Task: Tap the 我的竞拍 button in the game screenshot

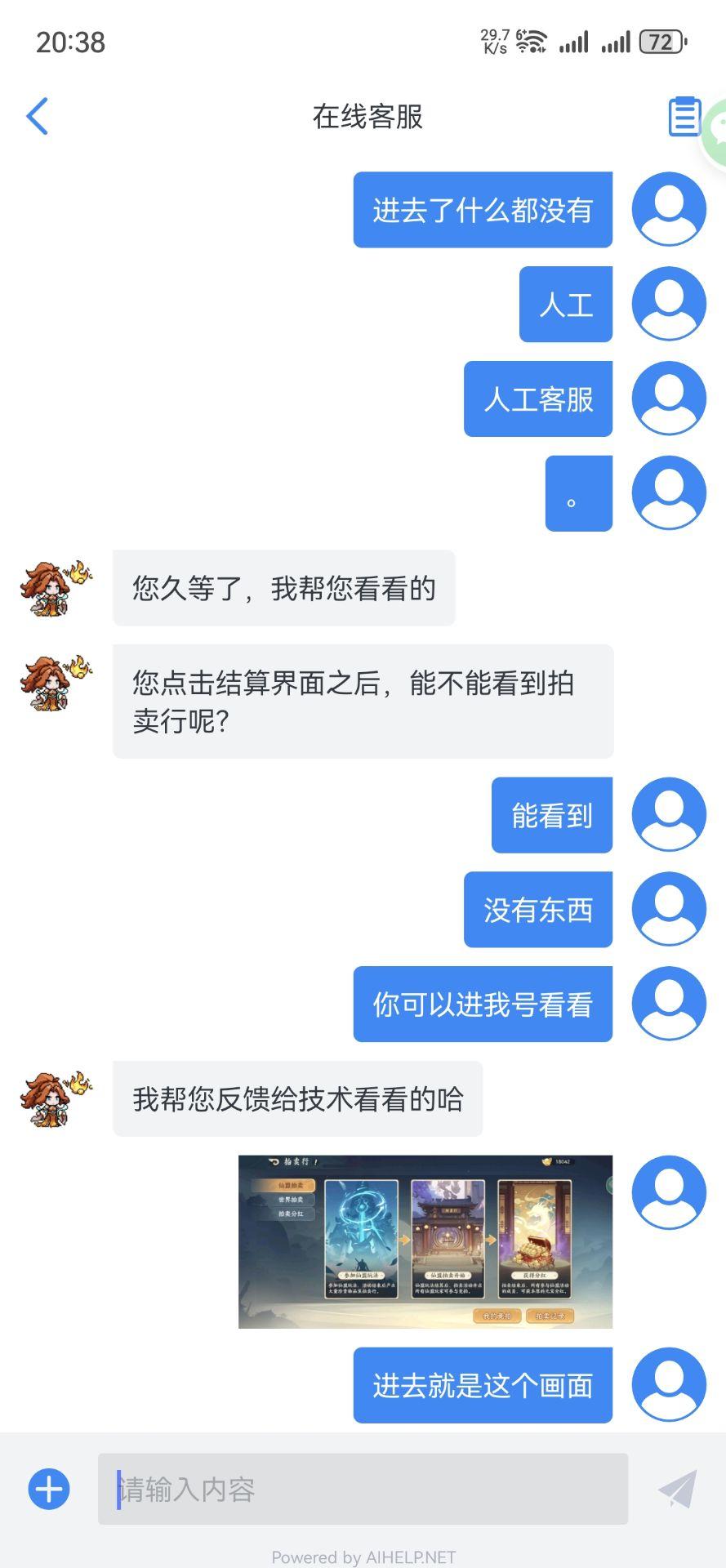Action: pos(497,1316)
